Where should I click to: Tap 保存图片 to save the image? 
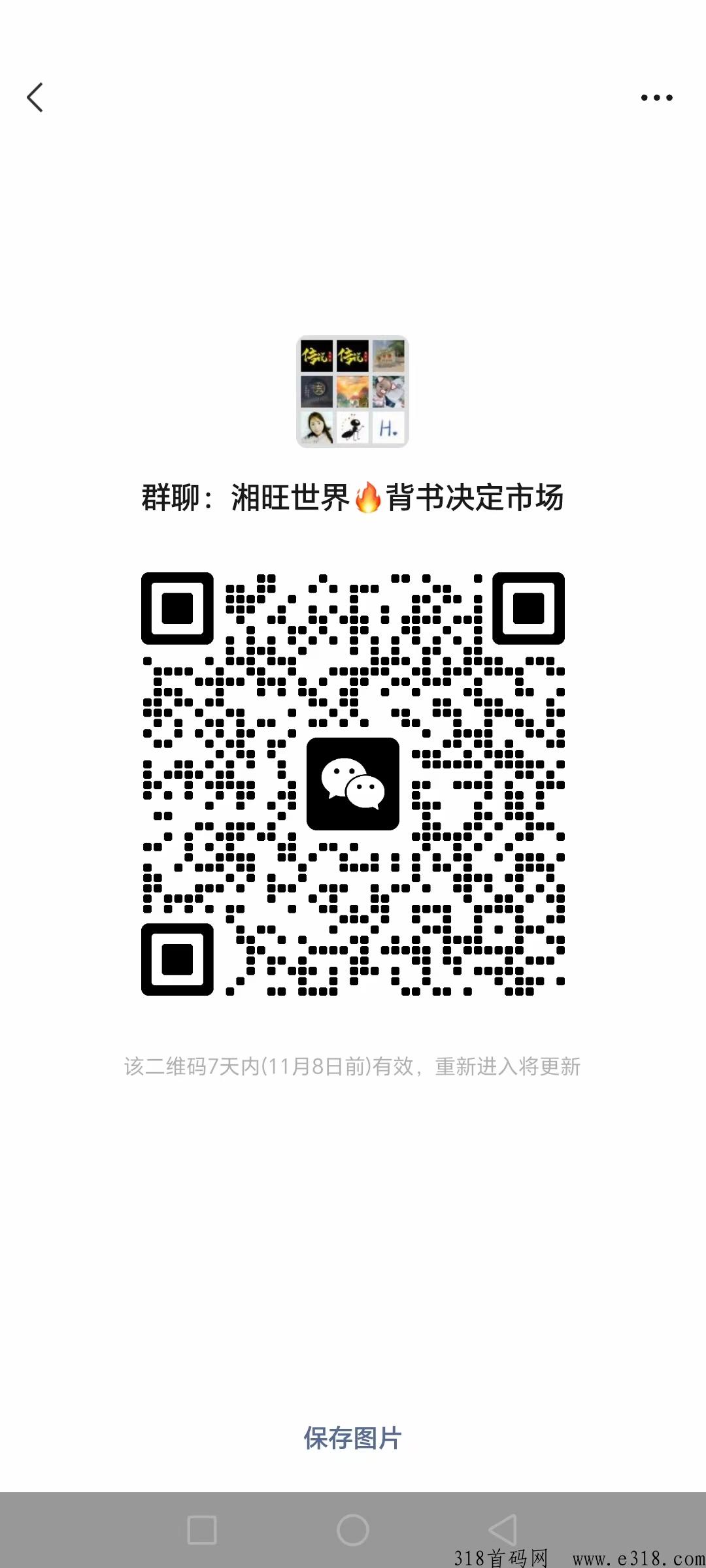352,1438
